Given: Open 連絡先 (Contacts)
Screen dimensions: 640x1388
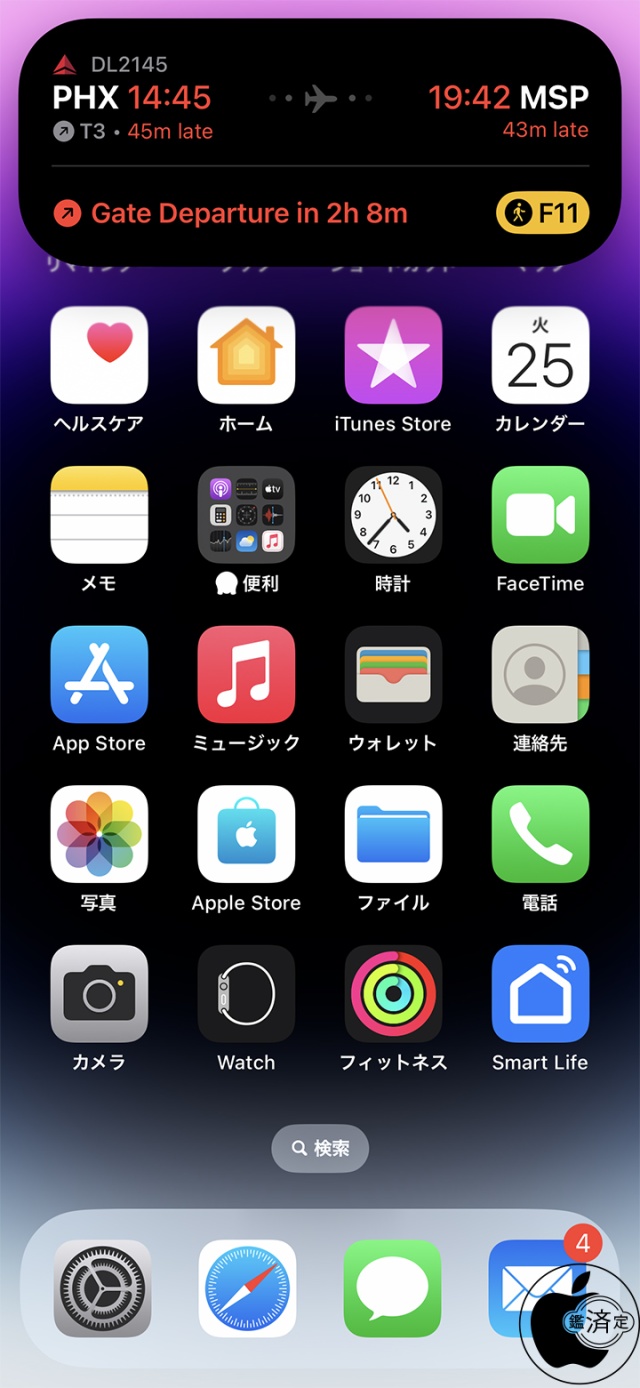Looking at the screenshot, I should pos(540,675).
